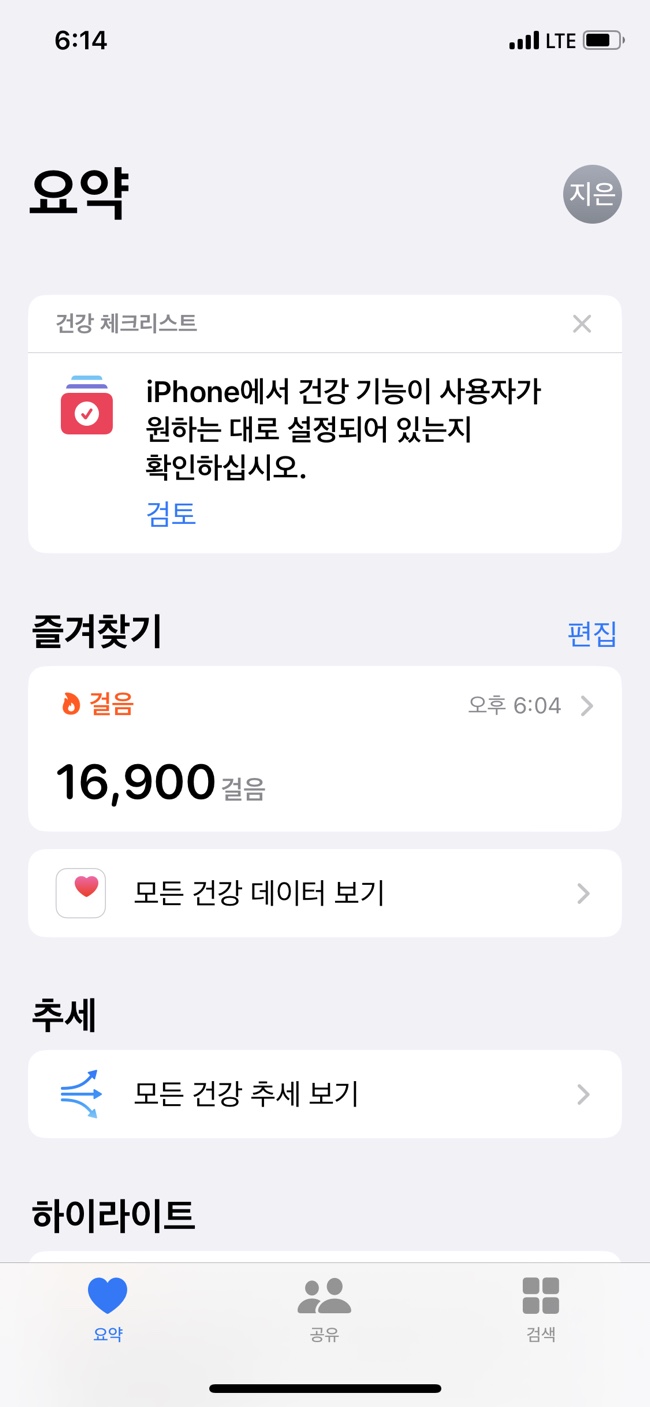Open the 걸음 steps card

click(x=324, y=748)
